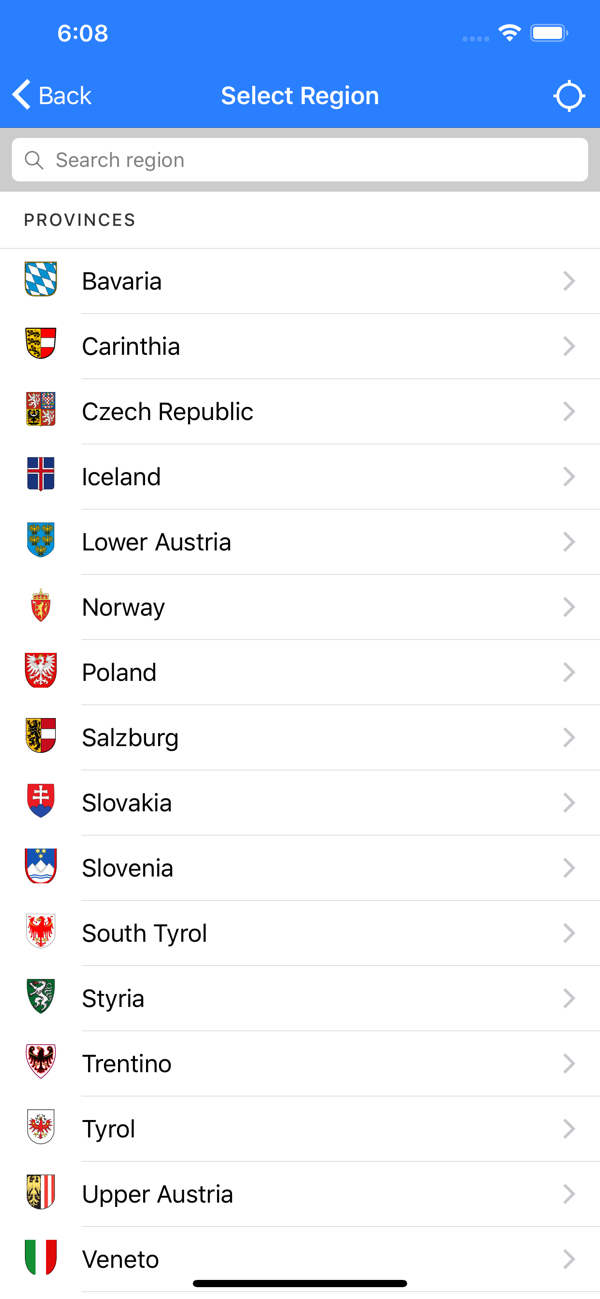
Task: Open the Tyrol row
Action: point(300,1129)
